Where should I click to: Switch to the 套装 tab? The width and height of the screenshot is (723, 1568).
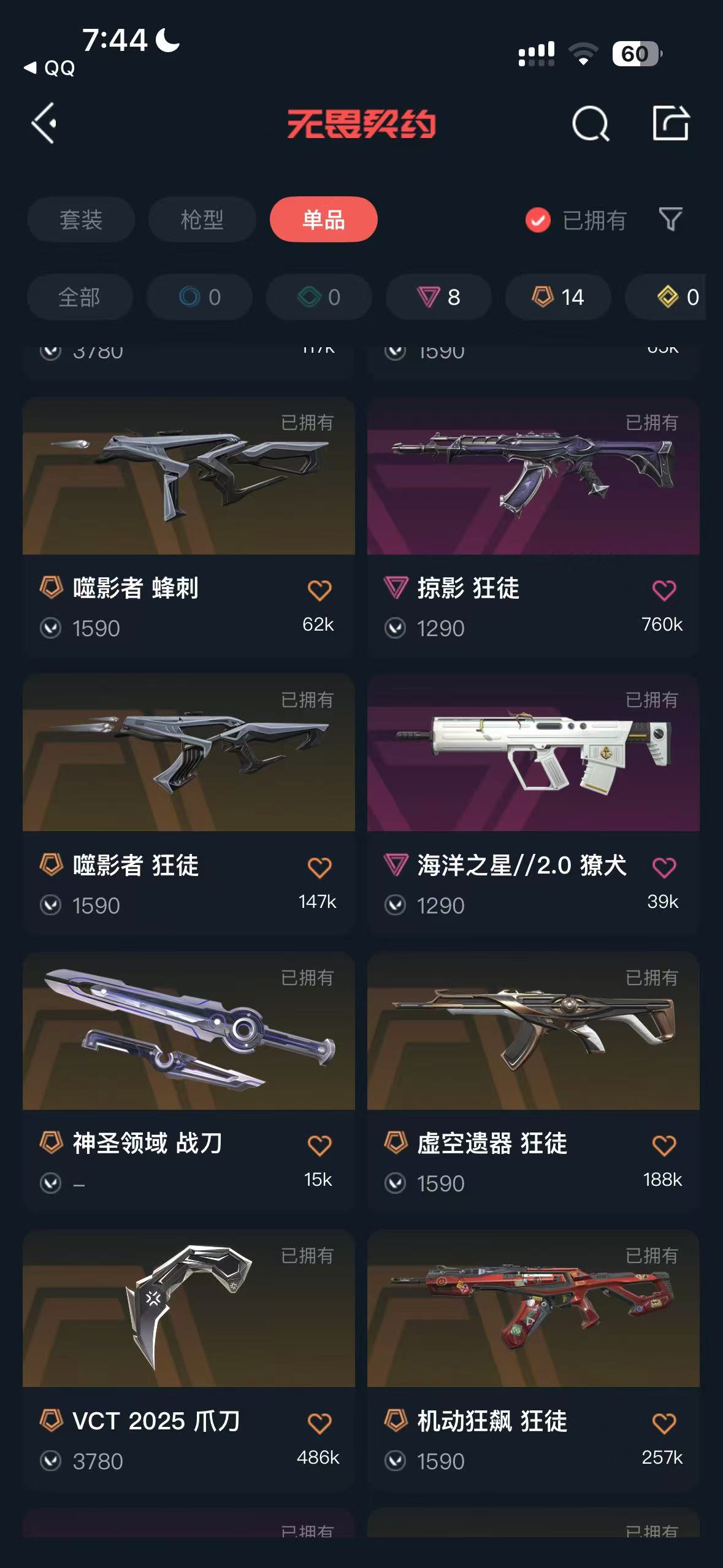(81, 220)
